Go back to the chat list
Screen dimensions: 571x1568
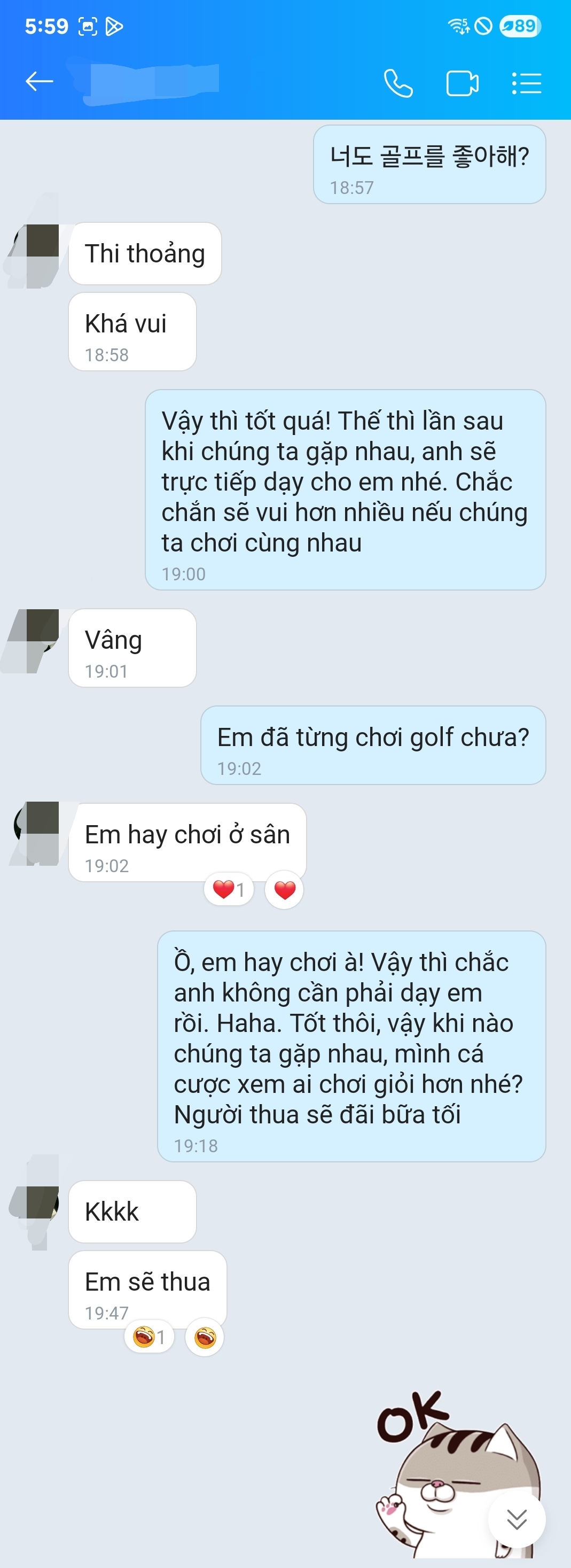[40, 82]
